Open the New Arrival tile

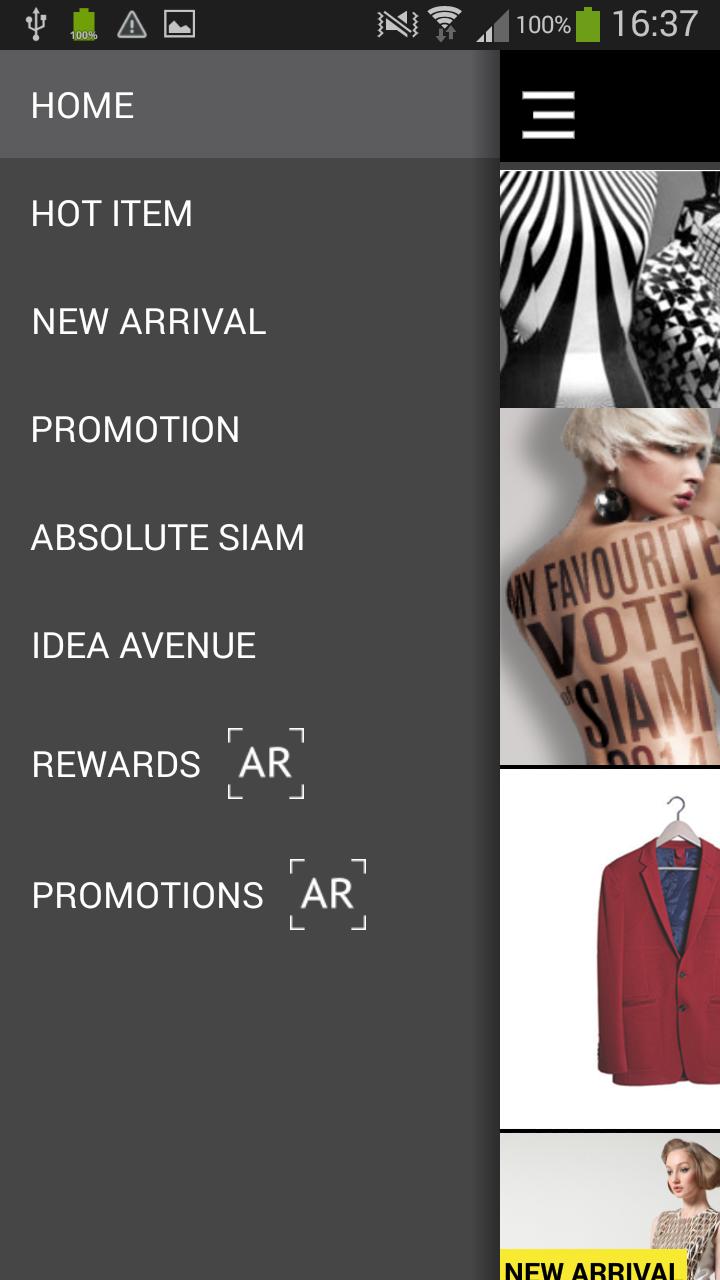click(x=610, y=1206)
